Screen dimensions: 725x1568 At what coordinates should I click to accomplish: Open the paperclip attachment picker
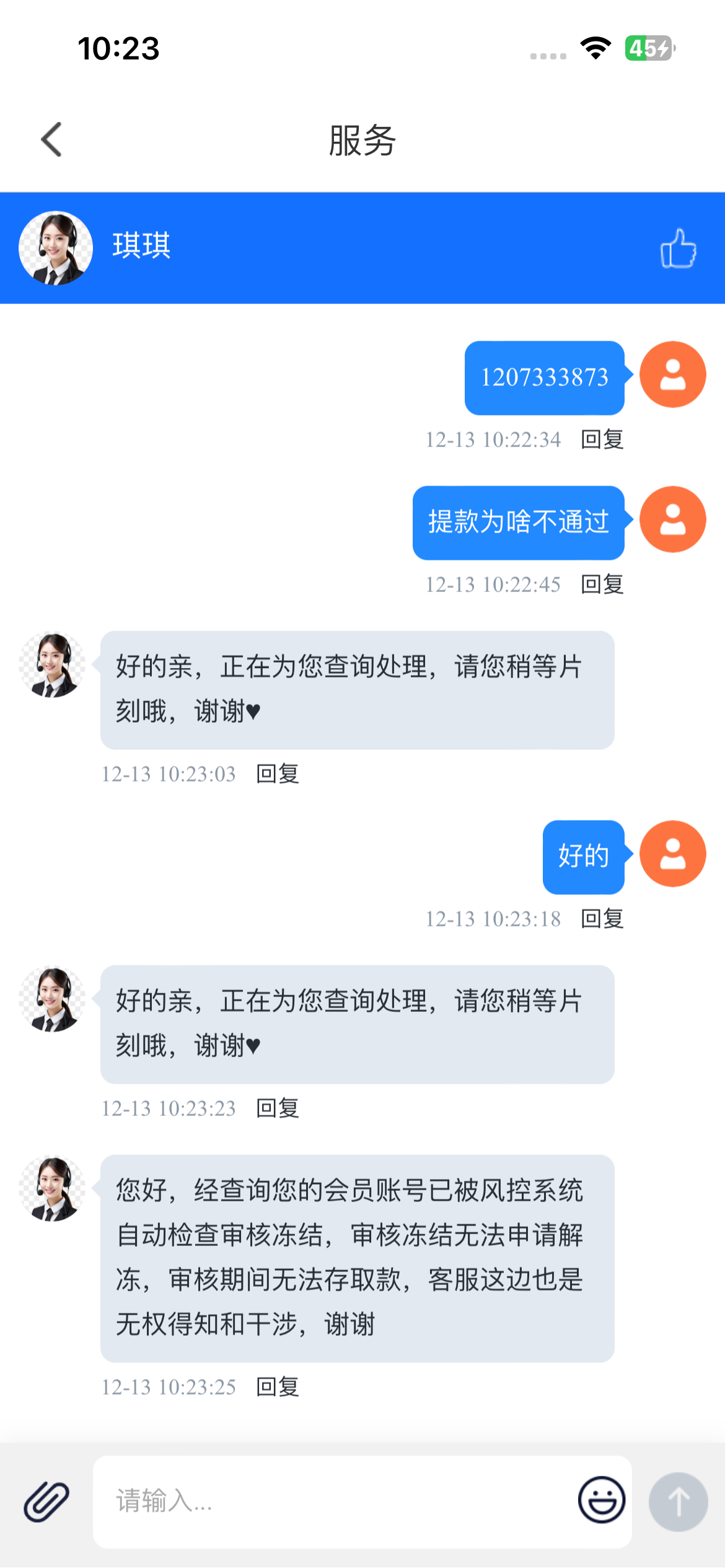[46, 1502]
